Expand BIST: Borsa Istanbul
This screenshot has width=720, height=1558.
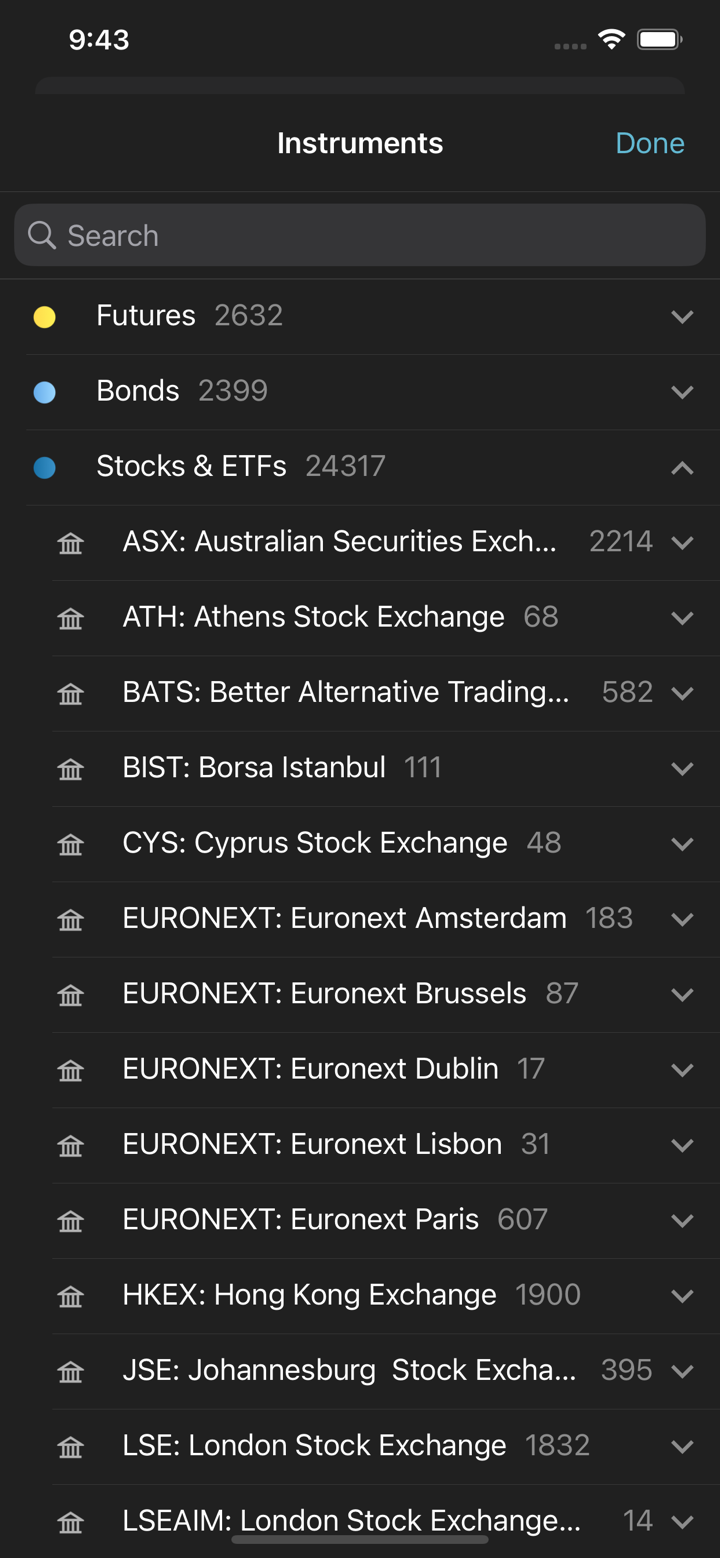coord(682,768)
